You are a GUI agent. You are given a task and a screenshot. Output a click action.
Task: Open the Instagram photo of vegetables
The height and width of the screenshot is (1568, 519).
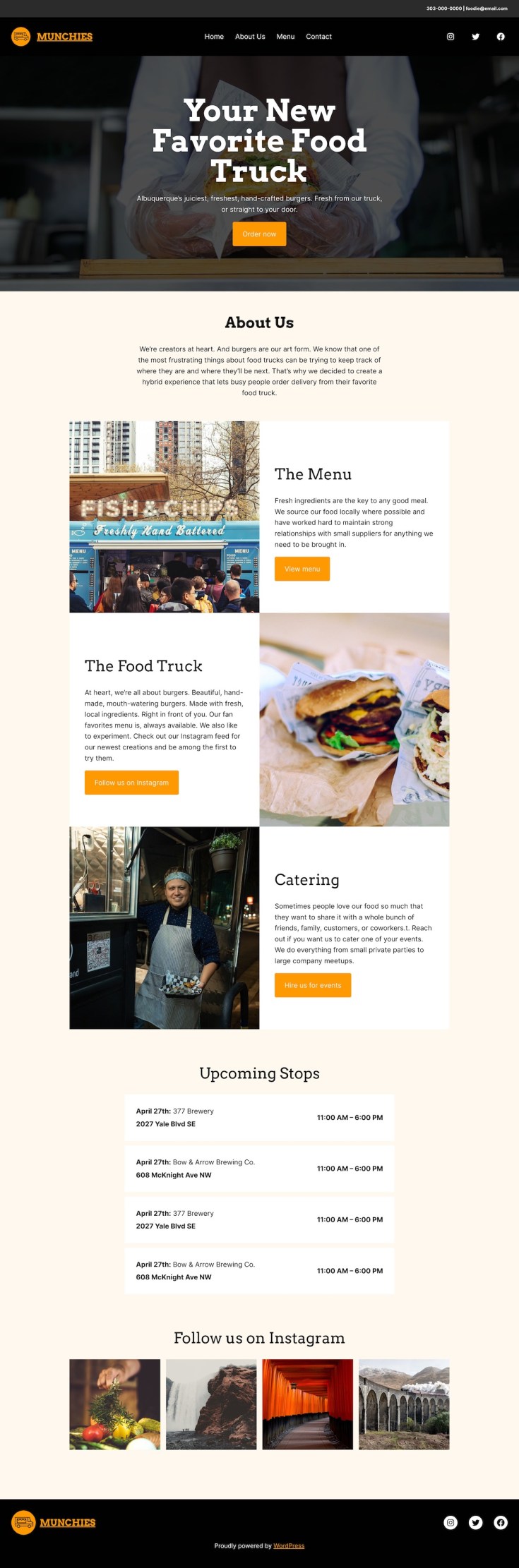click(114, 1404)
